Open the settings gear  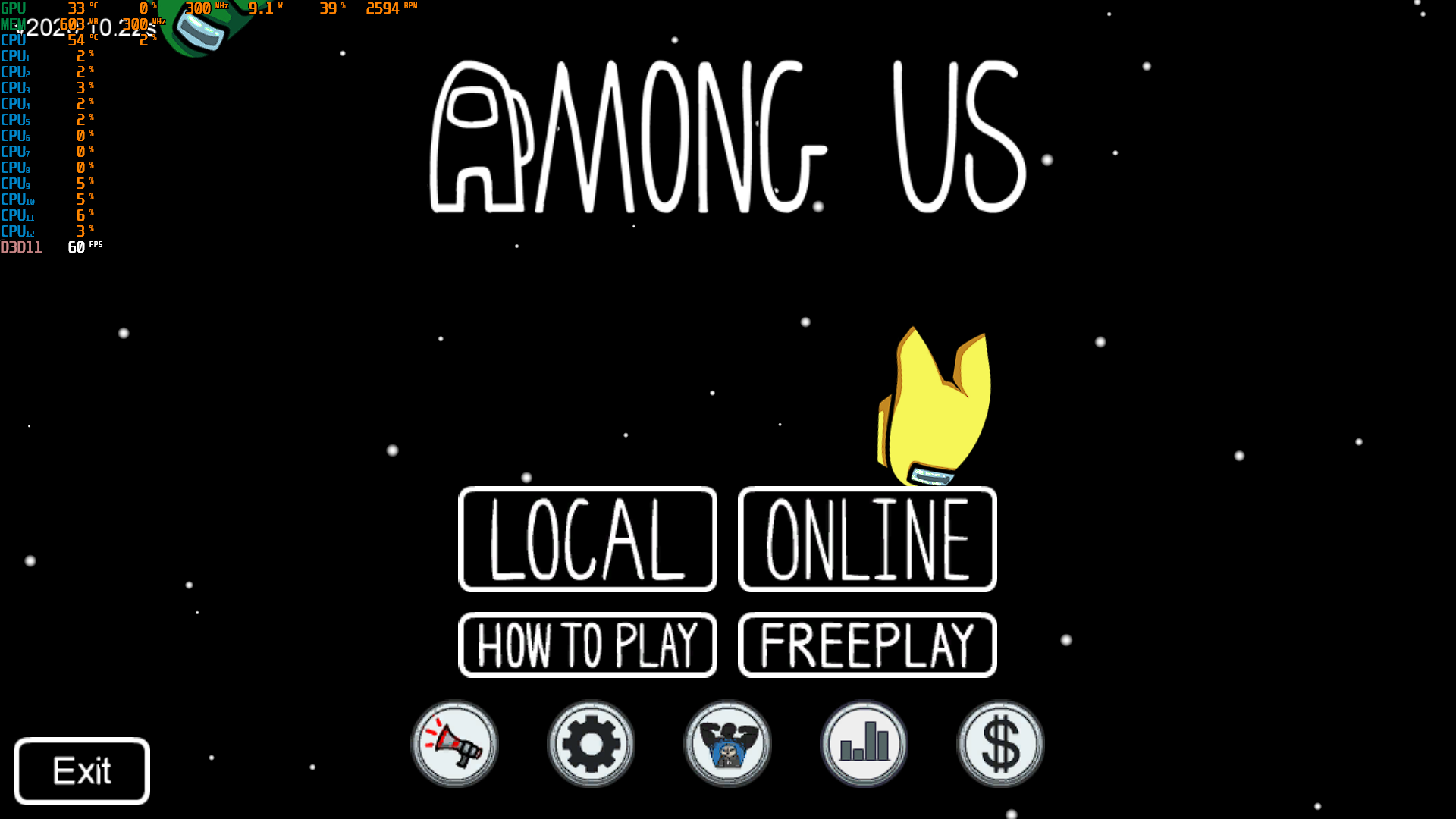click(591, 743)
